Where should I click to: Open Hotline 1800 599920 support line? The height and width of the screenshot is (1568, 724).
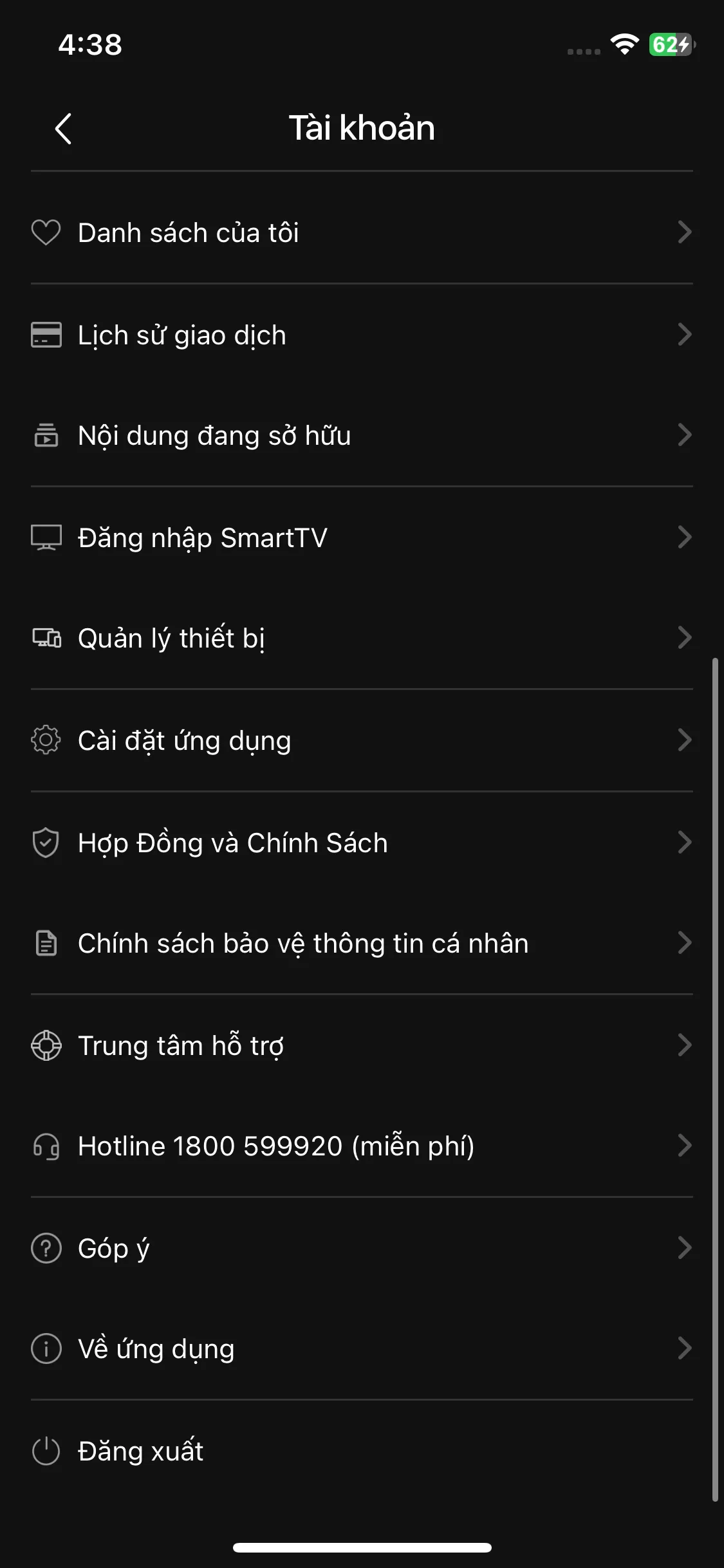tap(275, 1146)
